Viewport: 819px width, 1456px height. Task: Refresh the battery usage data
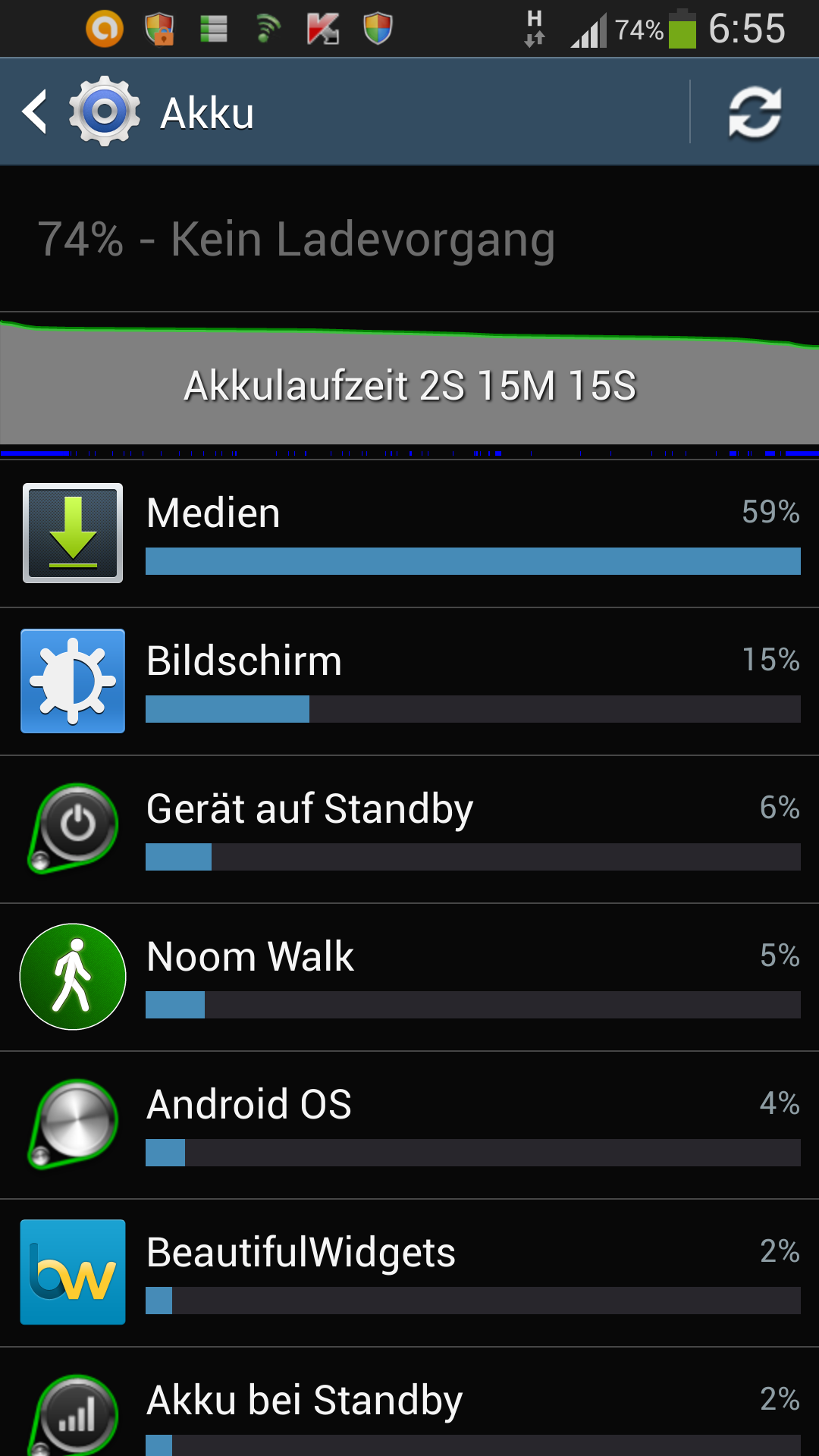[x=755, y=112]
